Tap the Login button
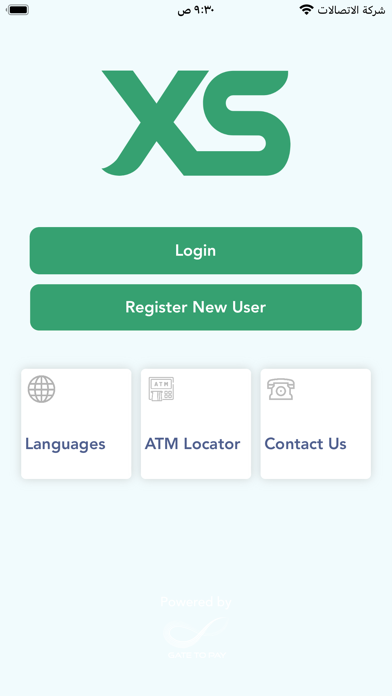392x696 pixels. [x=196, y=250]
